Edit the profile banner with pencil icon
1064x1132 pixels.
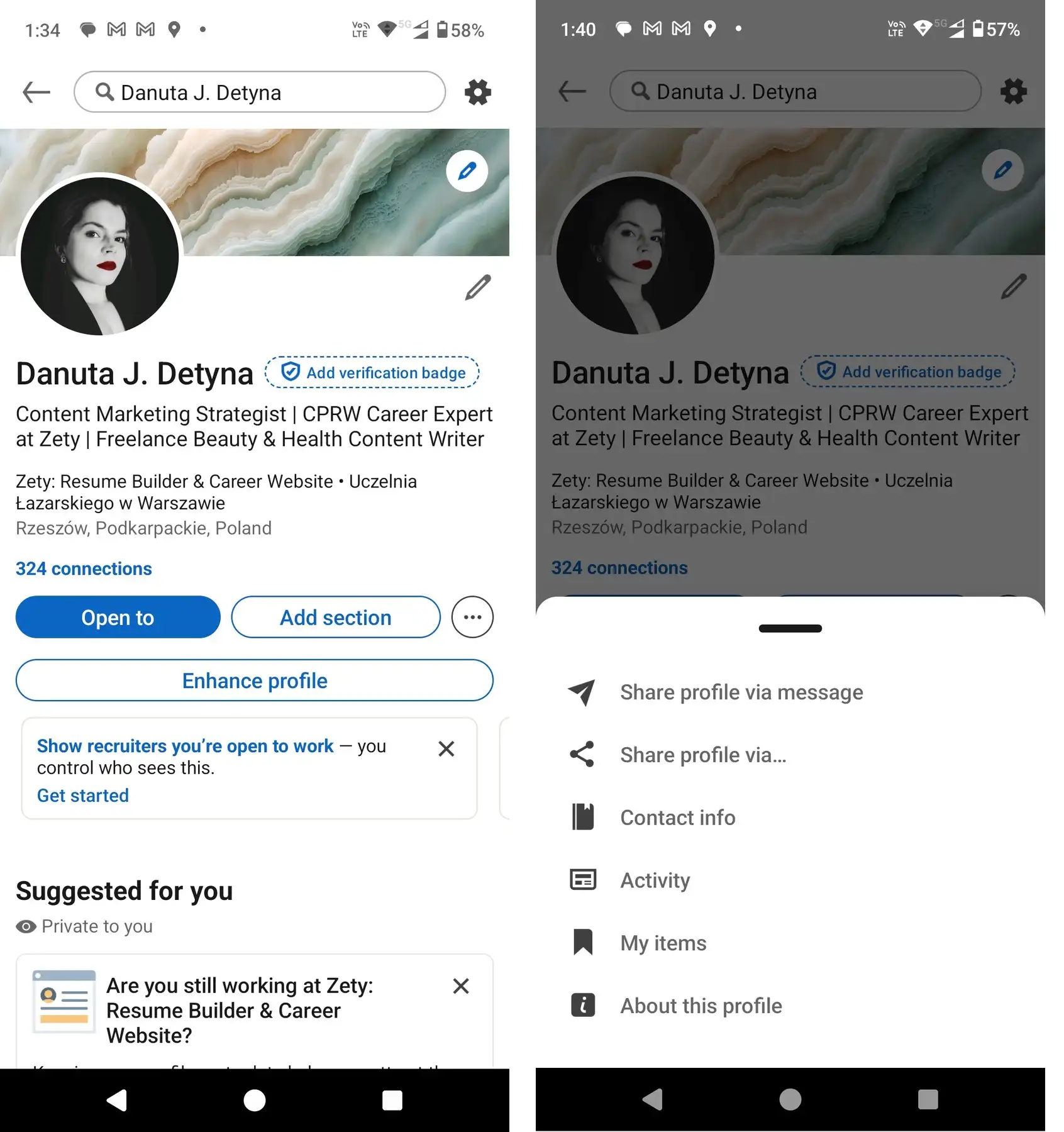pyautogui.click(x=467, y=171)
